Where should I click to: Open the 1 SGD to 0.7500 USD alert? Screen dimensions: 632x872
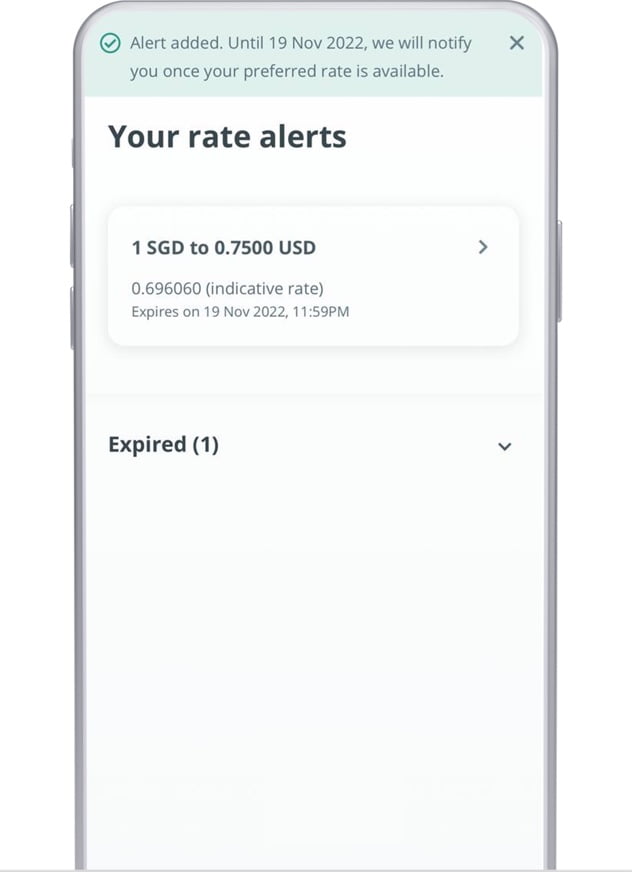(x=312, y=276)
